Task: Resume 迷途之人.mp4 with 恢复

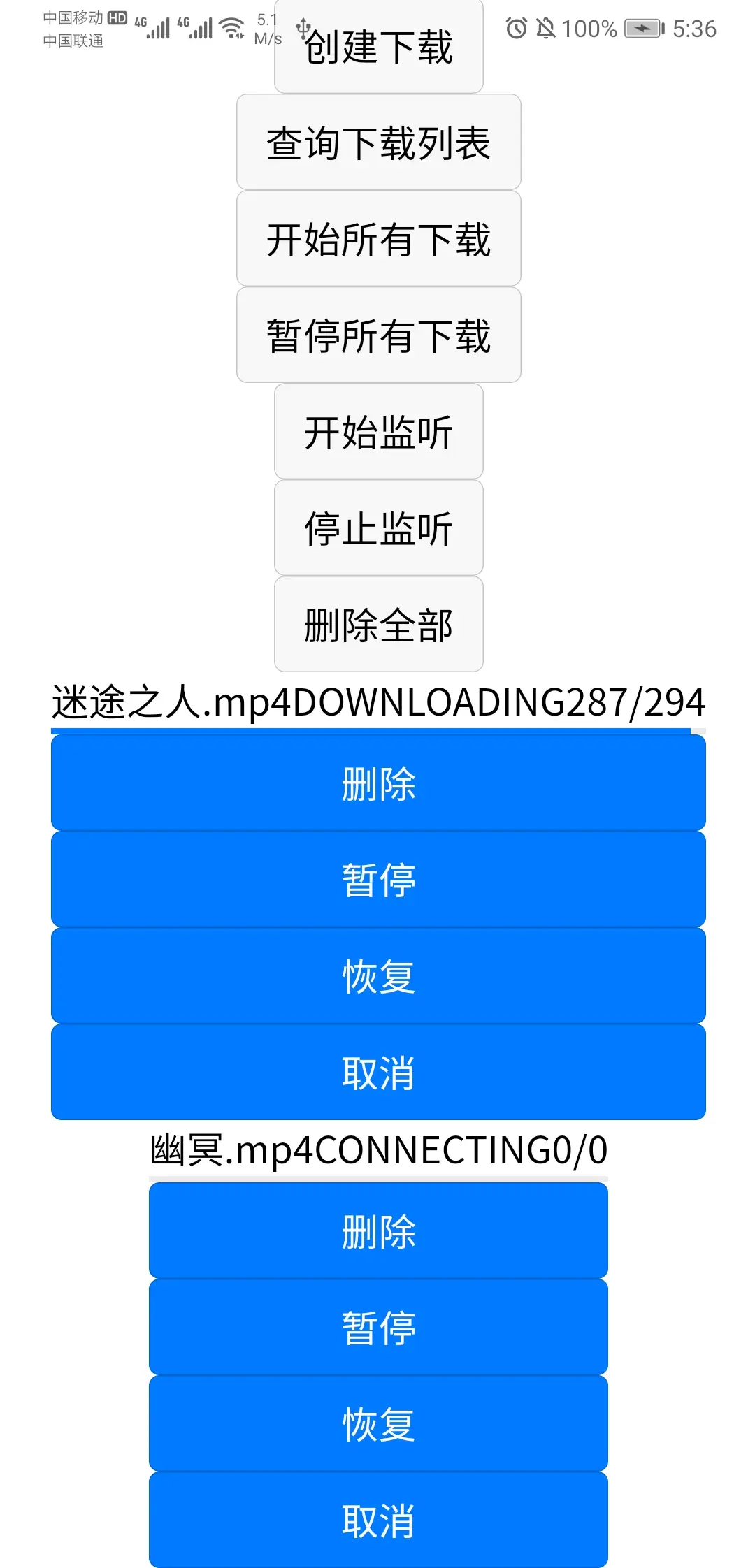Action: [x=378, y=976]
